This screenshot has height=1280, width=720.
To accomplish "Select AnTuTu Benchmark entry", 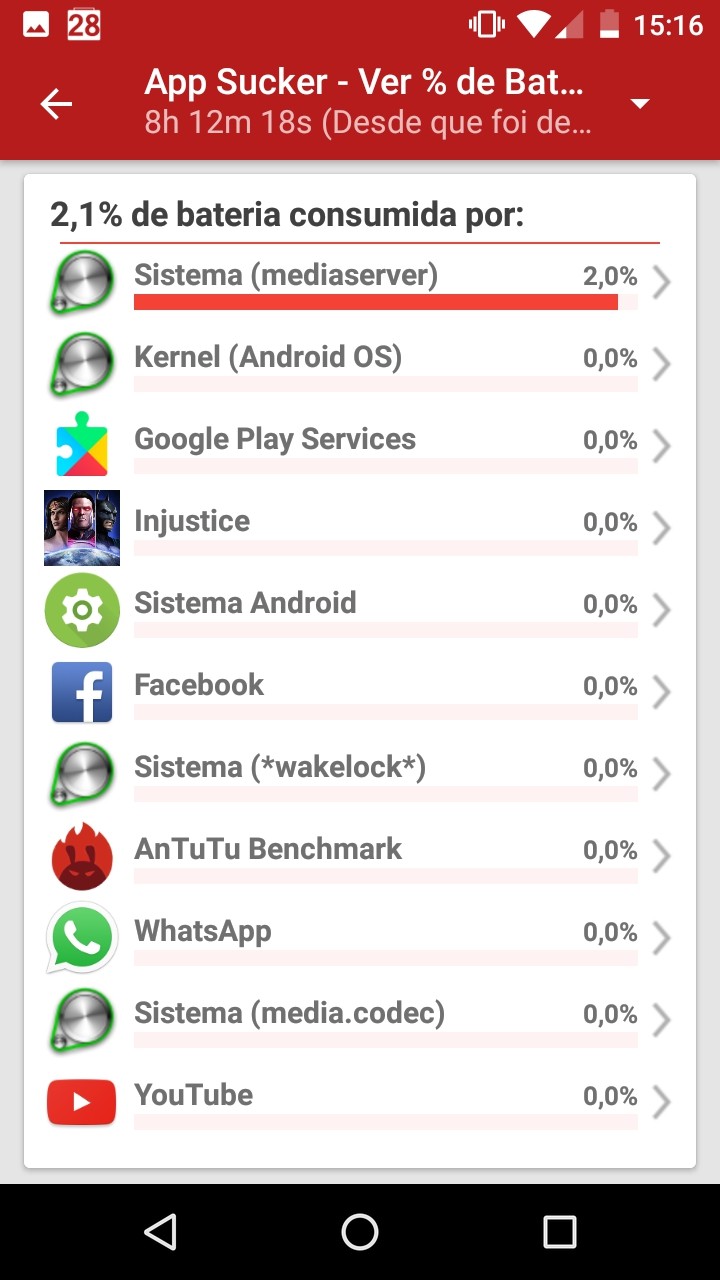I will pyautogui.click(x=360, y=858).
